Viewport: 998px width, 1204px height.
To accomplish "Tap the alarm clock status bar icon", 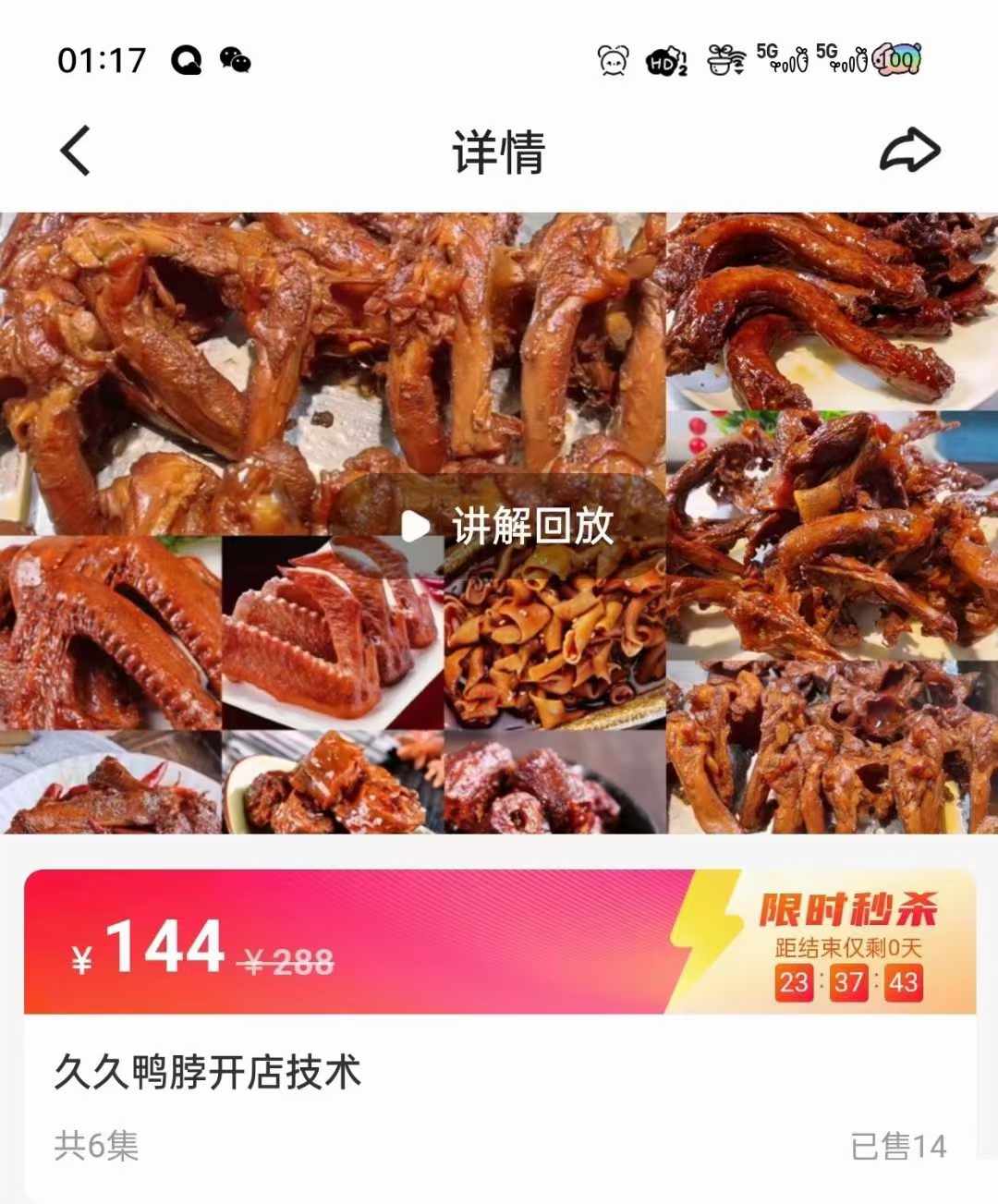I will click(x=610, y=61).
